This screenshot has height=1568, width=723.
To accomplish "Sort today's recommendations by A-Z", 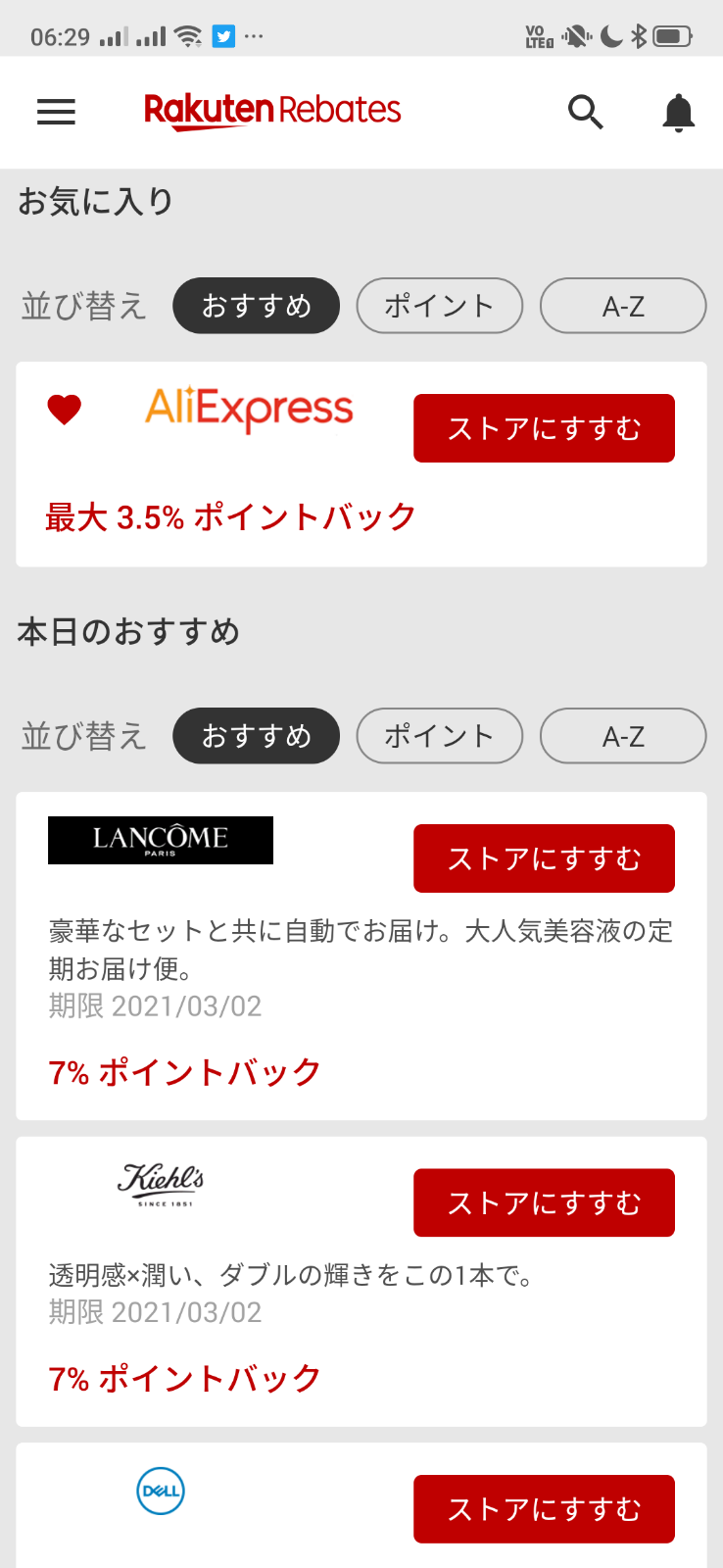I will (x=622, y=736).
